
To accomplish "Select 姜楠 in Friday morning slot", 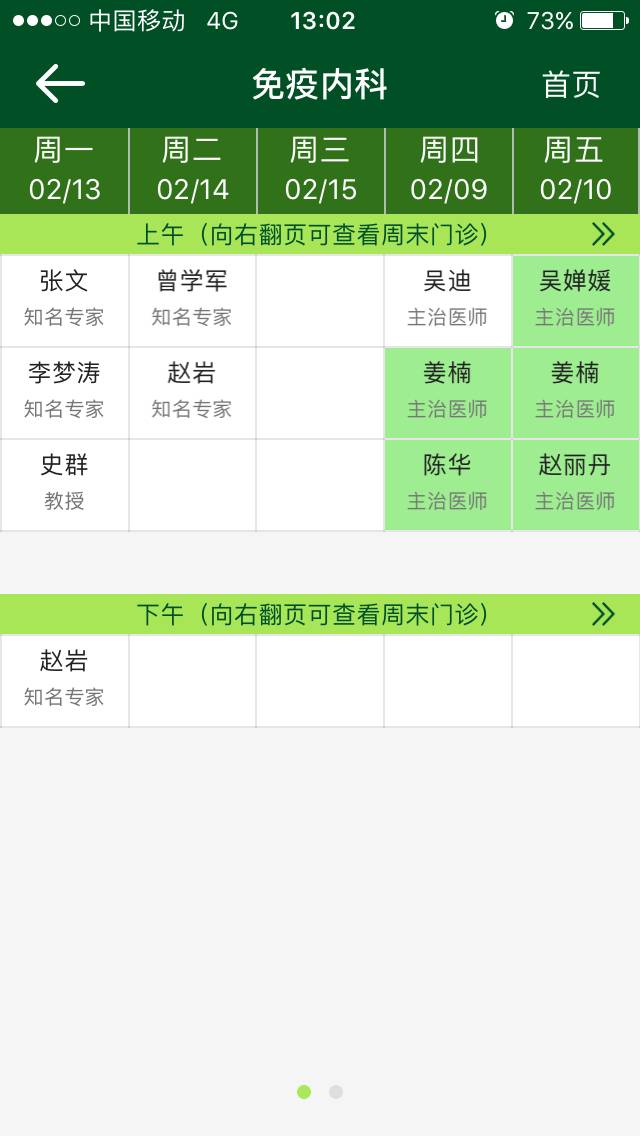I will (575, 391).
